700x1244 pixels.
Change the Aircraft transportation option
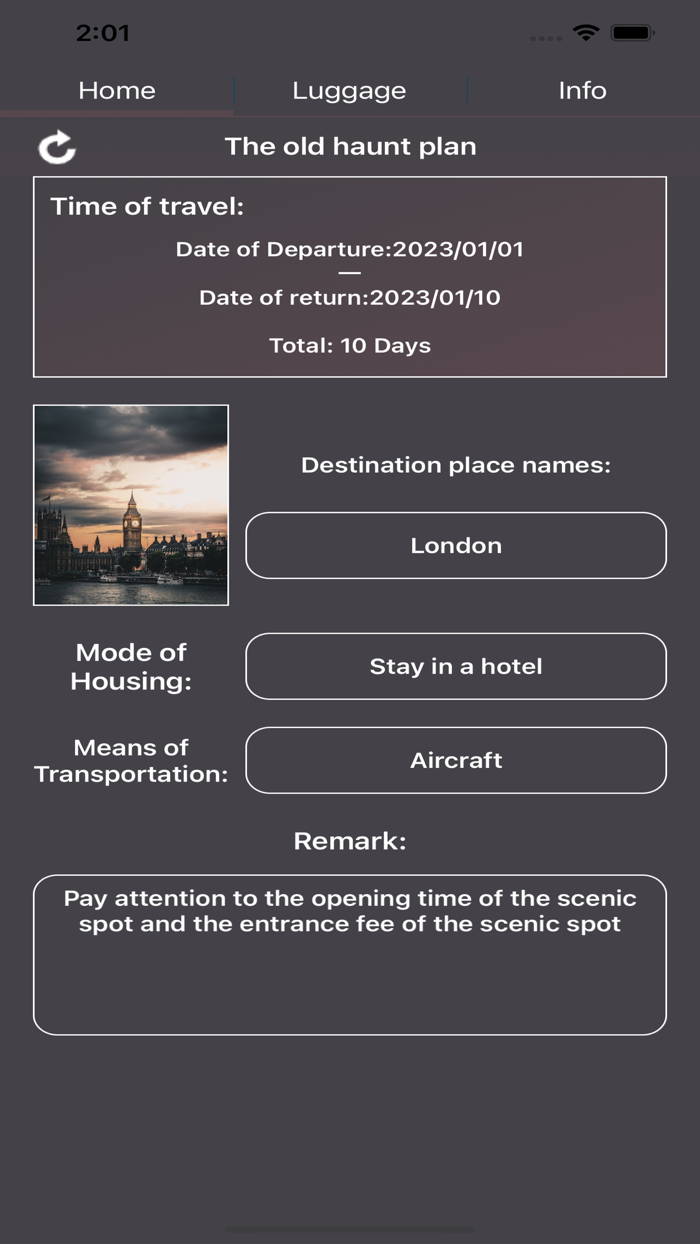(456, 760)
